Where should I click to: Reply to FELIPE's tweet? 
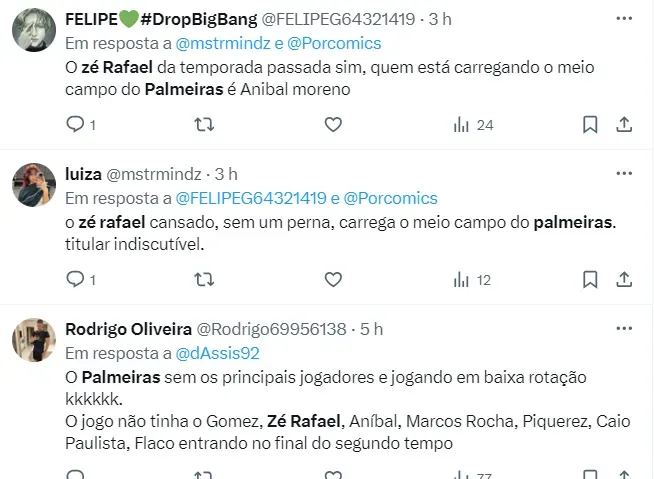(x=75, y=125)
